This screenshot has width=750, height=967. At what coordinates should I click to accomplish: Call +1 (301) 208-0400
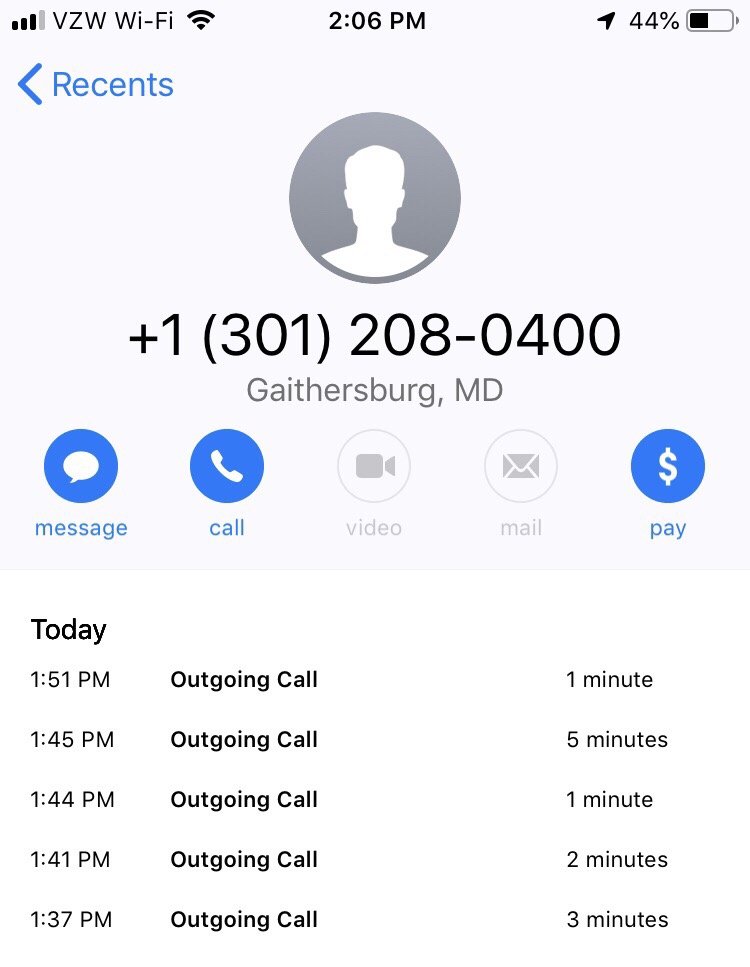point(227,466)
